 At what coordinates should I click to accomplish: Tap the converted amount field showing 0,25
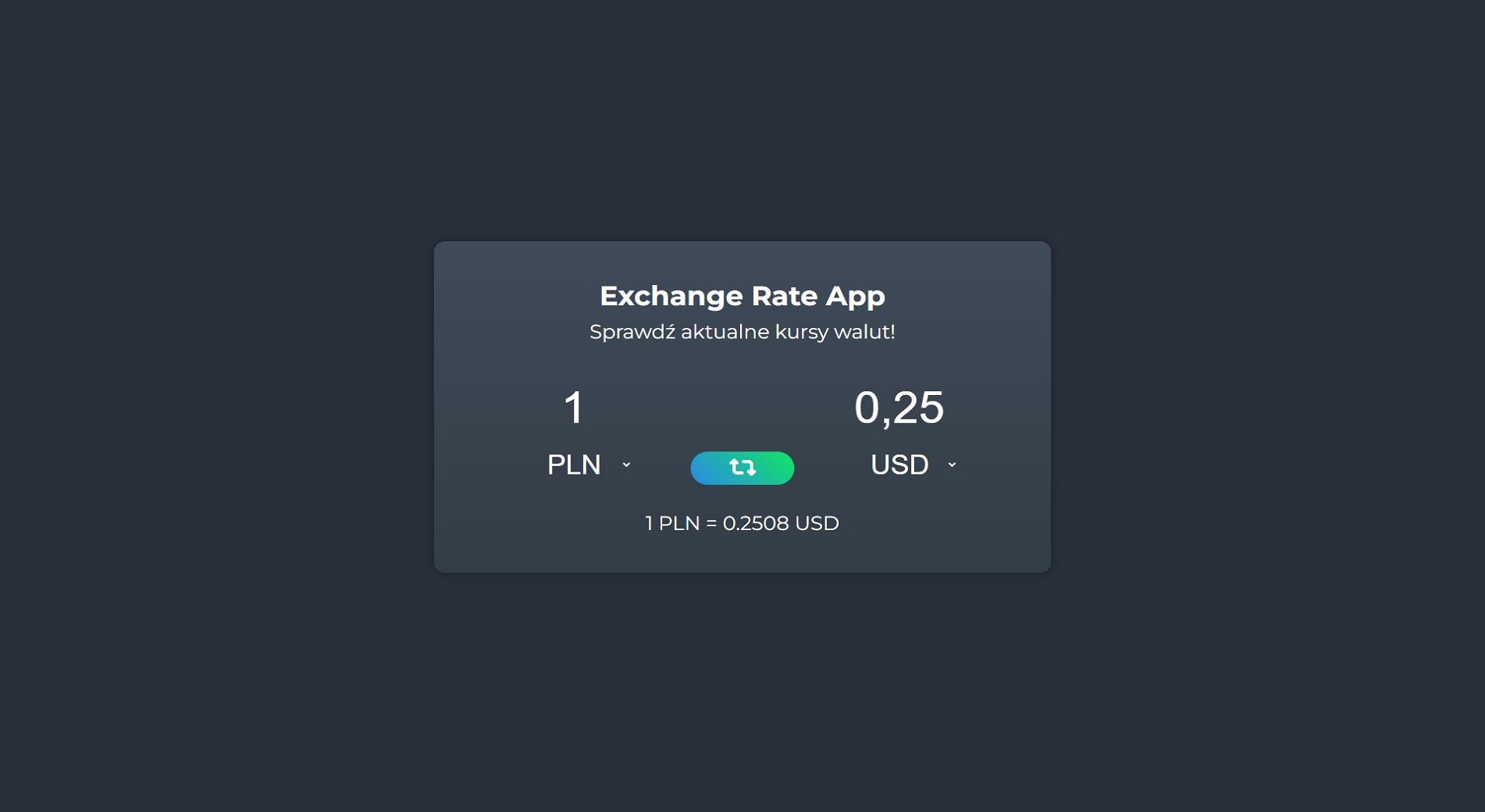tap(899, 408)
